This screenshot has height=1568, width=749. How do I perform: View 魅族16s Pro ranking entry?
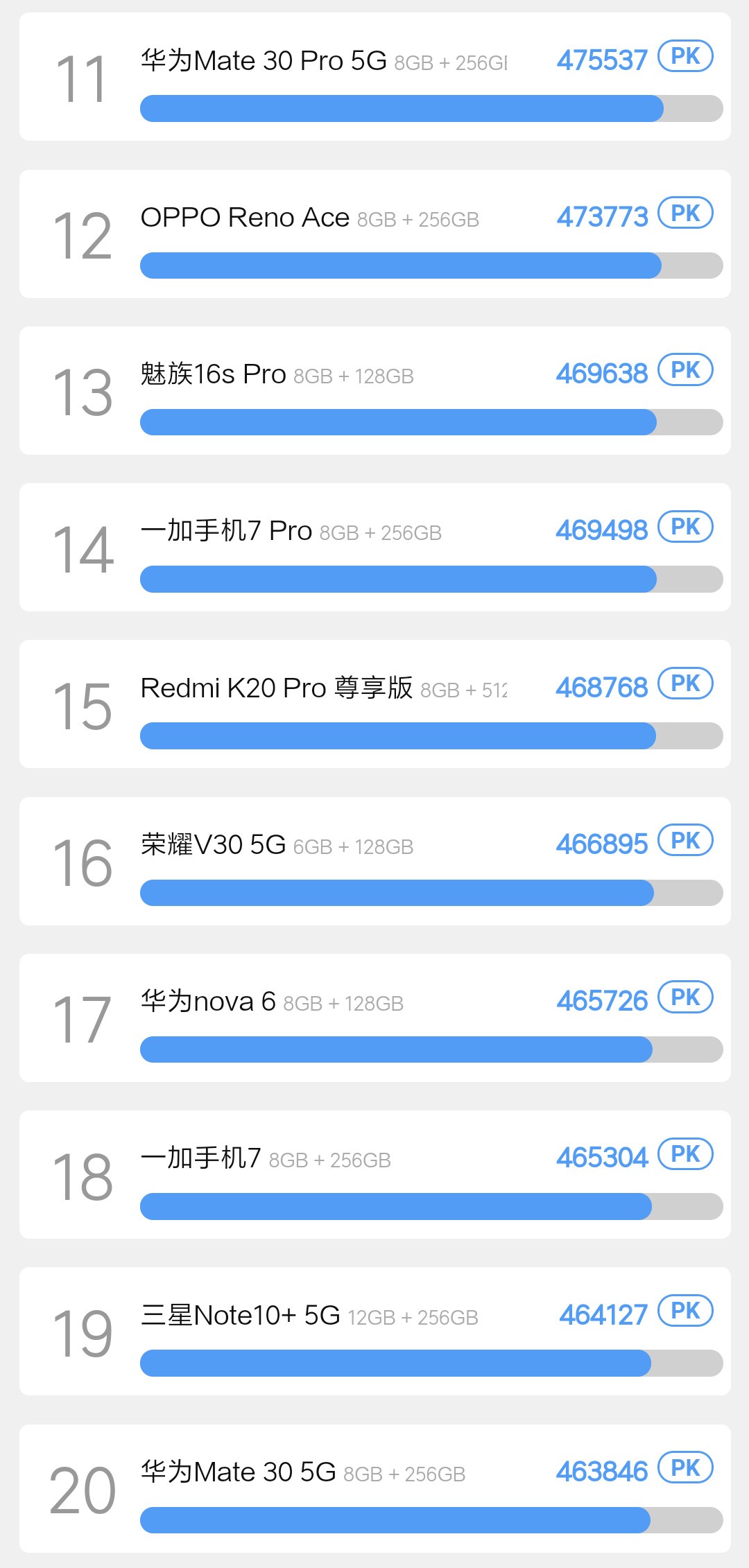click(213, 374)
